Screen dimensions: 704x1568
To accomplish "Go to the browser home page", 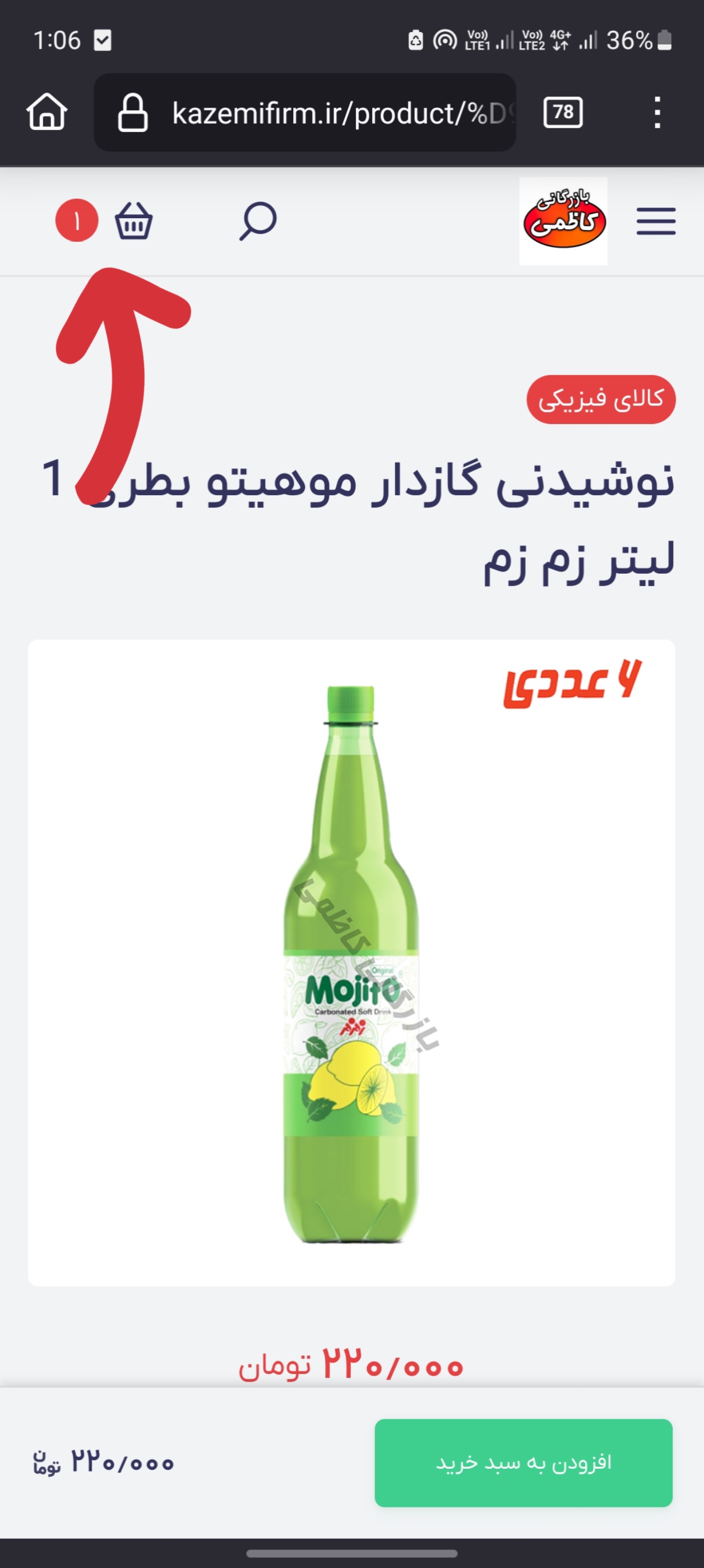I will point(47,113).
